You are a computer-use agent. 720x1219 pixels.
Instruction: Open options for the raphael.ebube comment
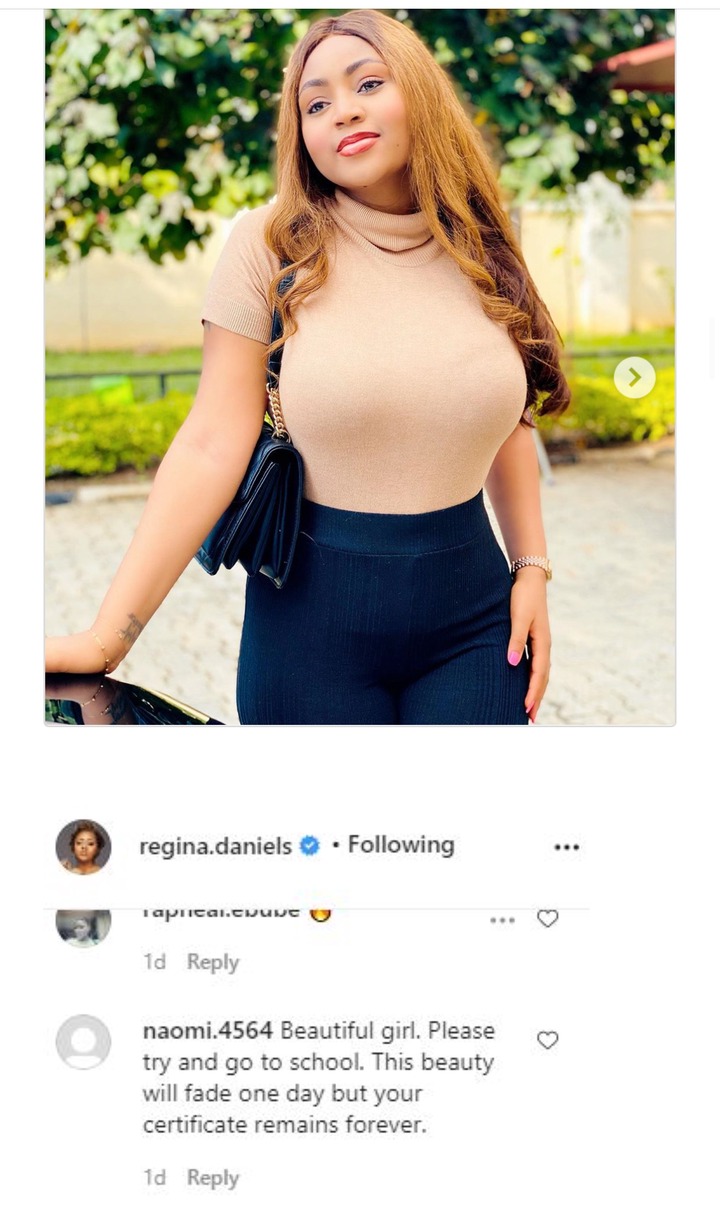click(x=502, y=919)
